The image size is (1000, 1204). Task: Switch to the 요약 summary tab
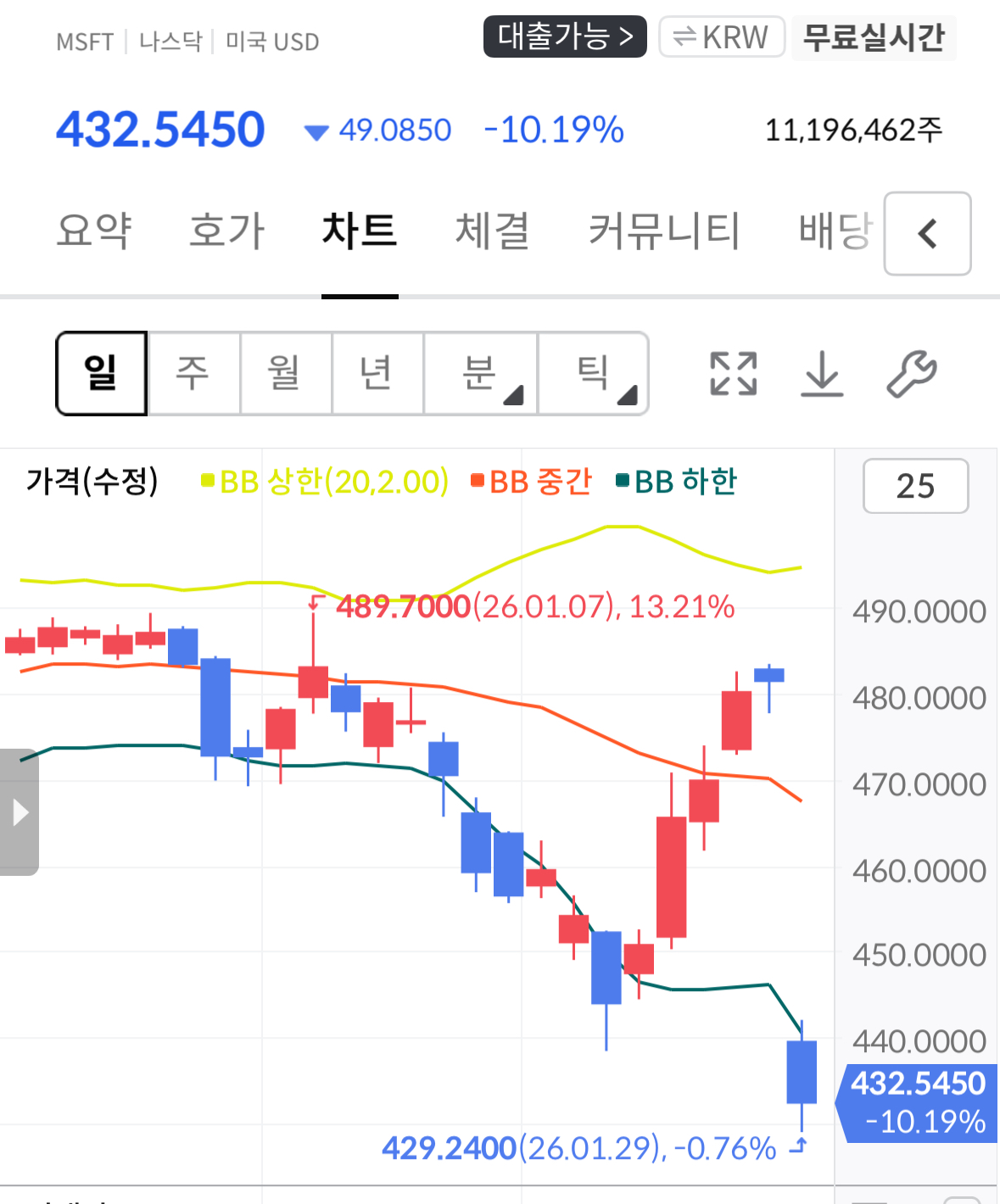(94, 231)
